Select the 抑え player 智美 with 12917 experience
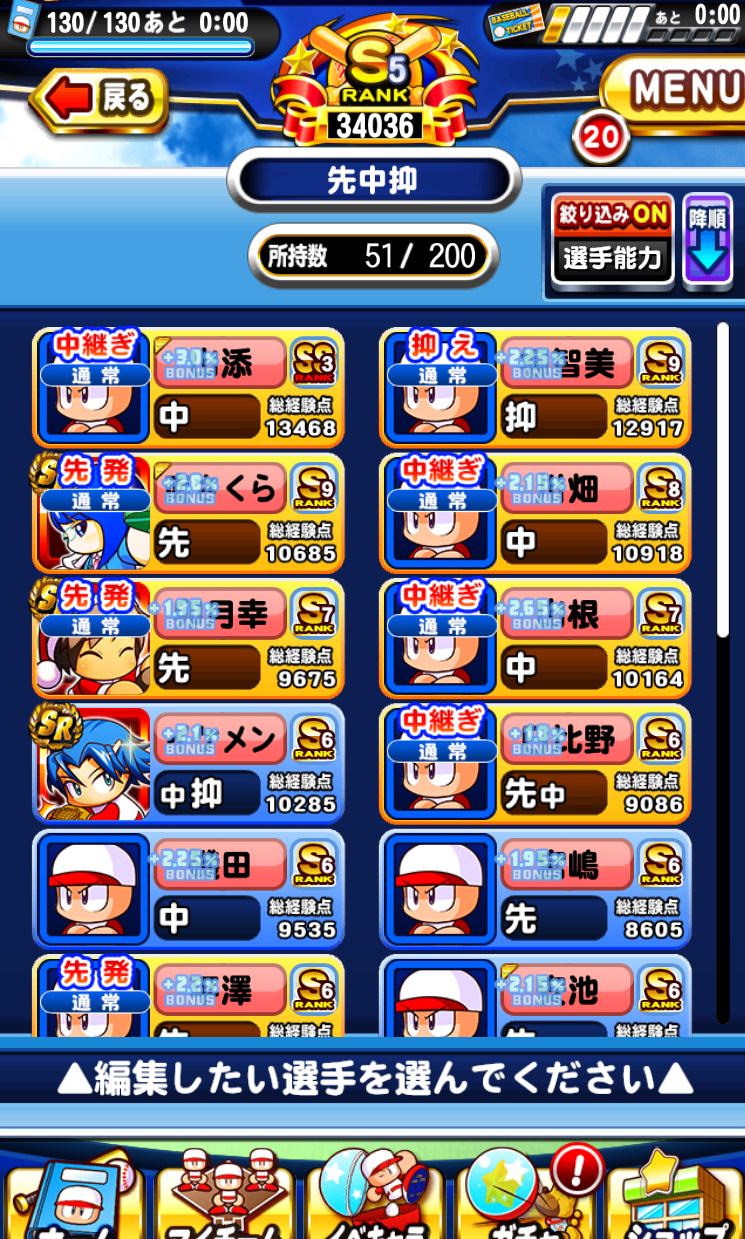Image resolution: width=745 pixels, height=1239 pixels. [535, 387]
